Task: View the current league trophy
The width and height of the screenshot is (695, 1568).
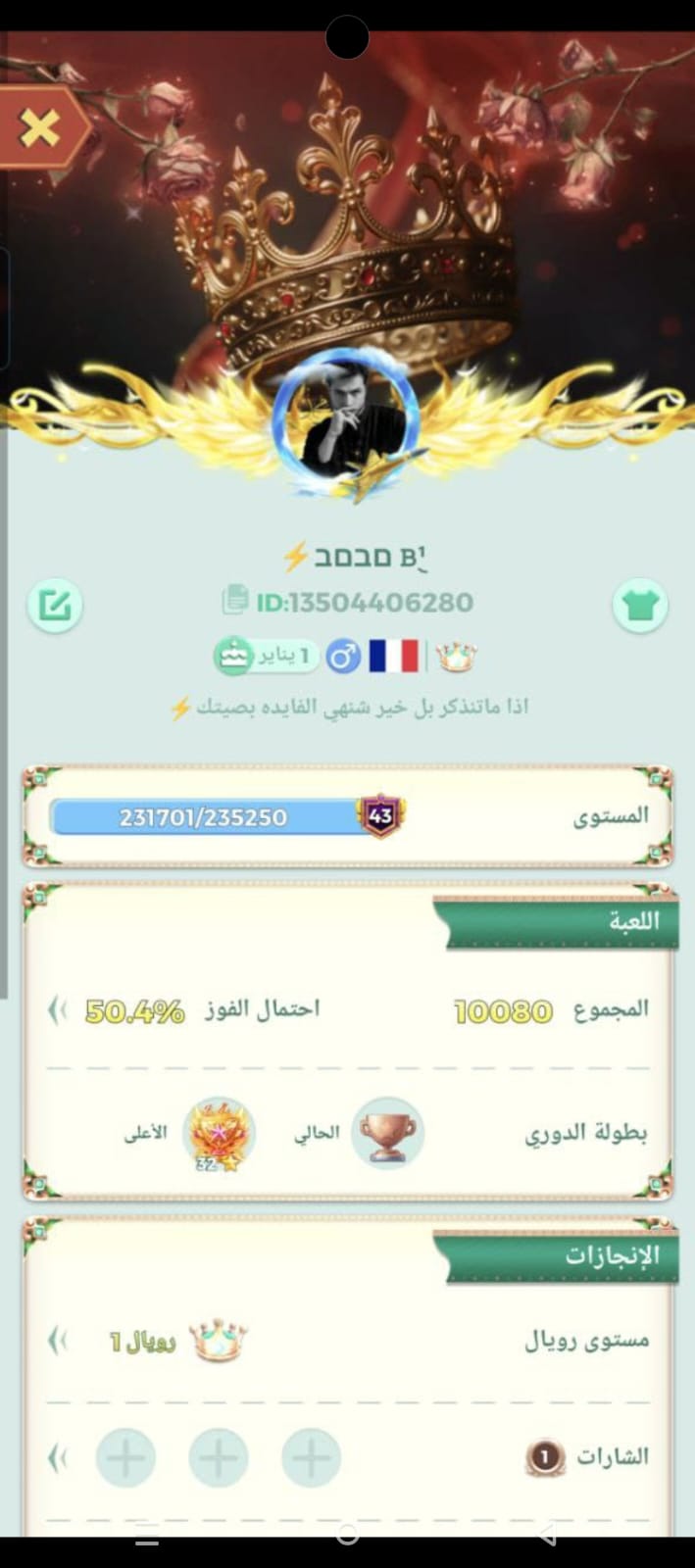Action: point(387,1133)
